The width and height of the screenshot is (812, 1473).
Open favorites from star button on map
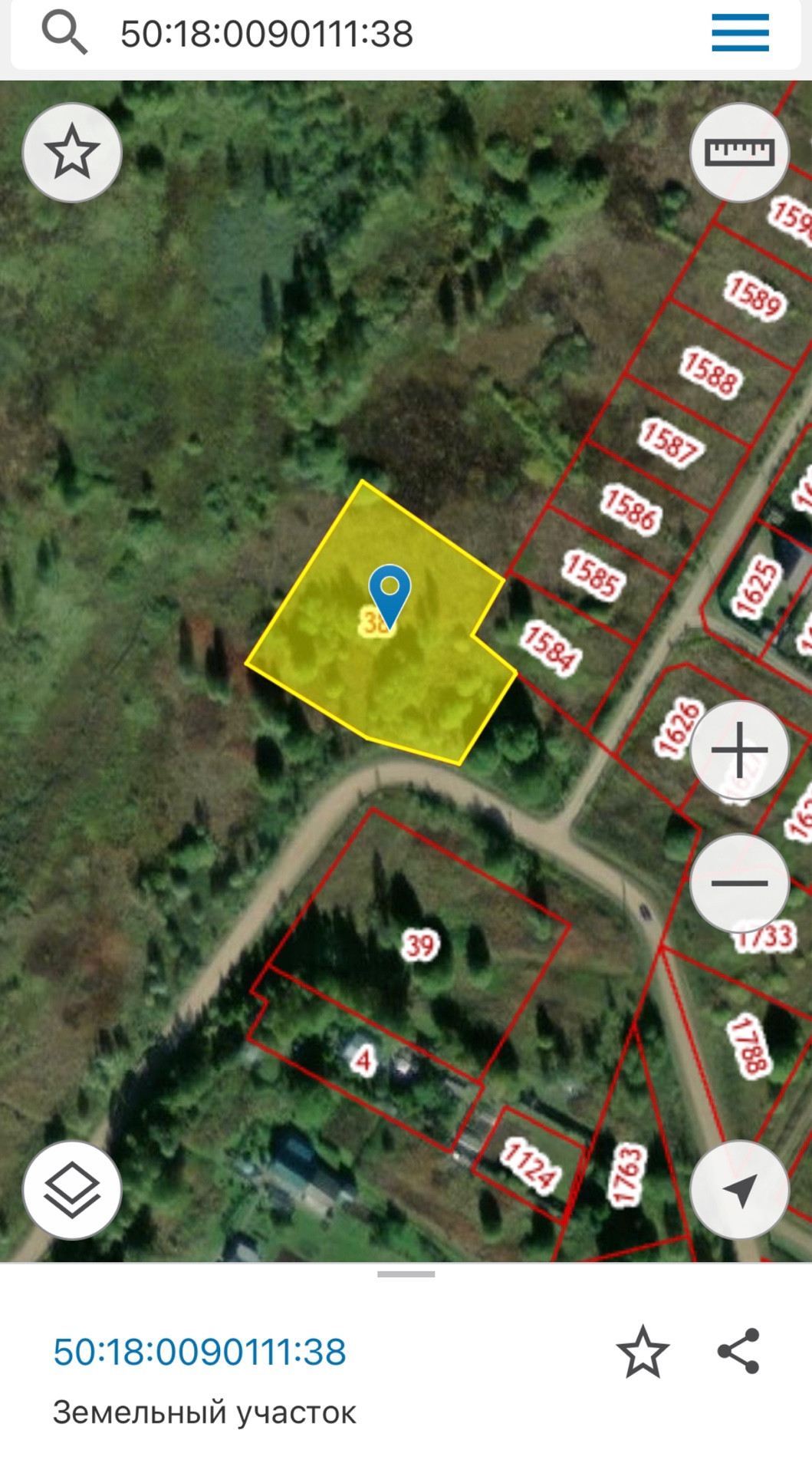click(72, 153)
